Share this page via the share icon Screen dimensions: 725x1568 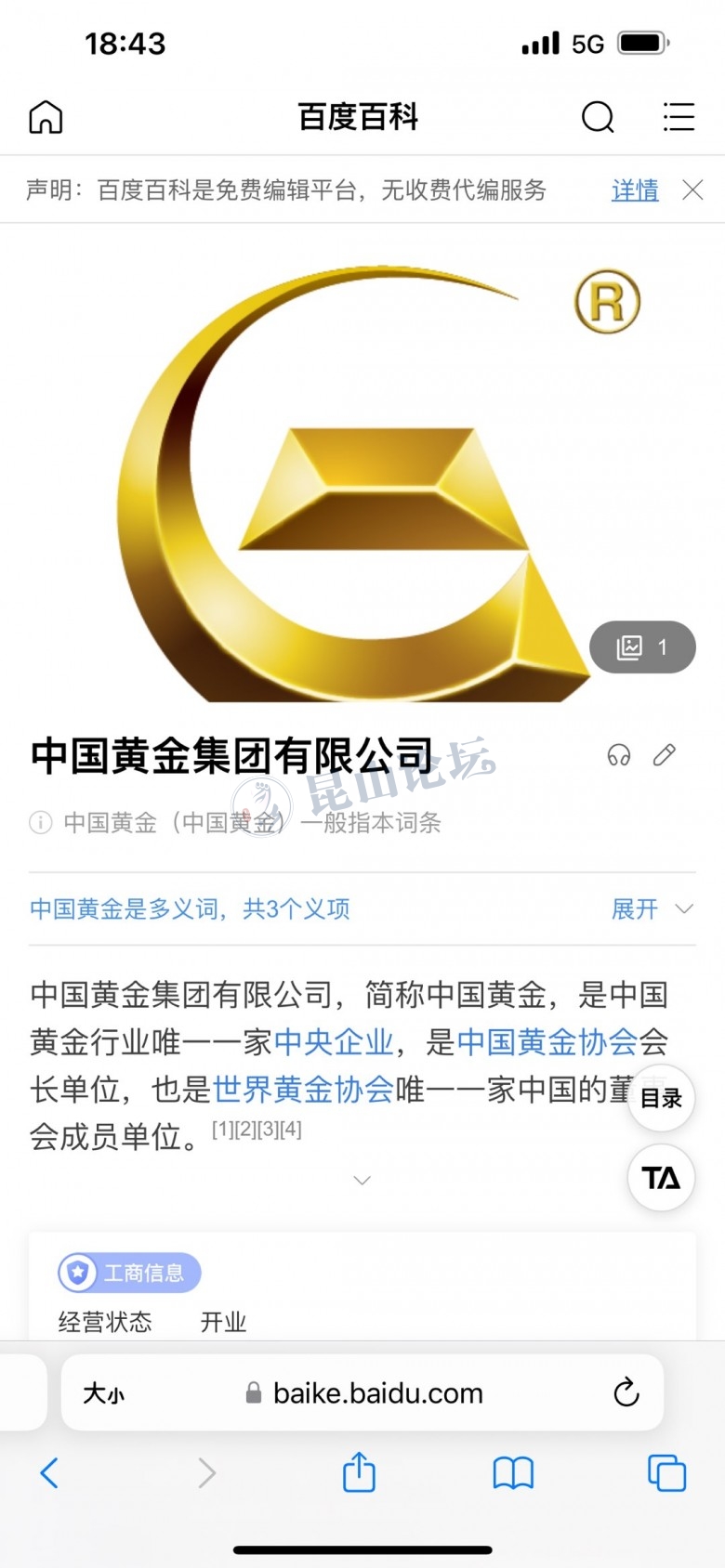359,1472
